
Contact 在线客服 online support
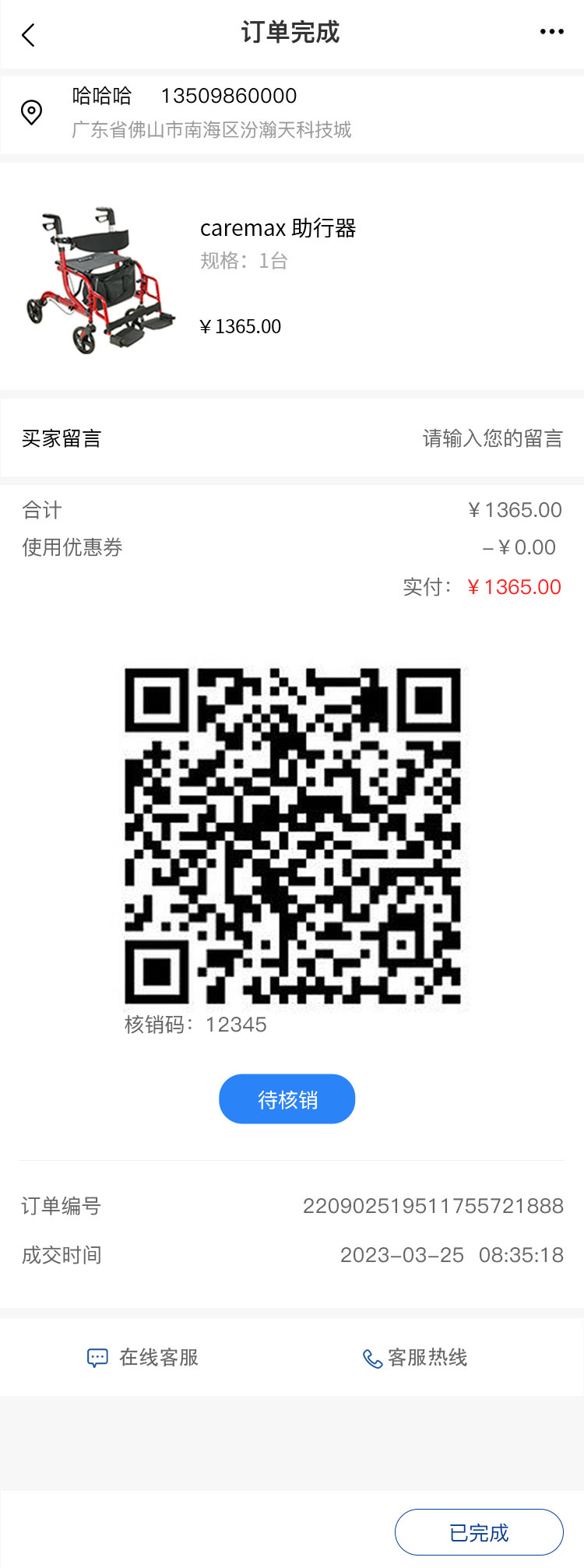tap(143, 1357)
